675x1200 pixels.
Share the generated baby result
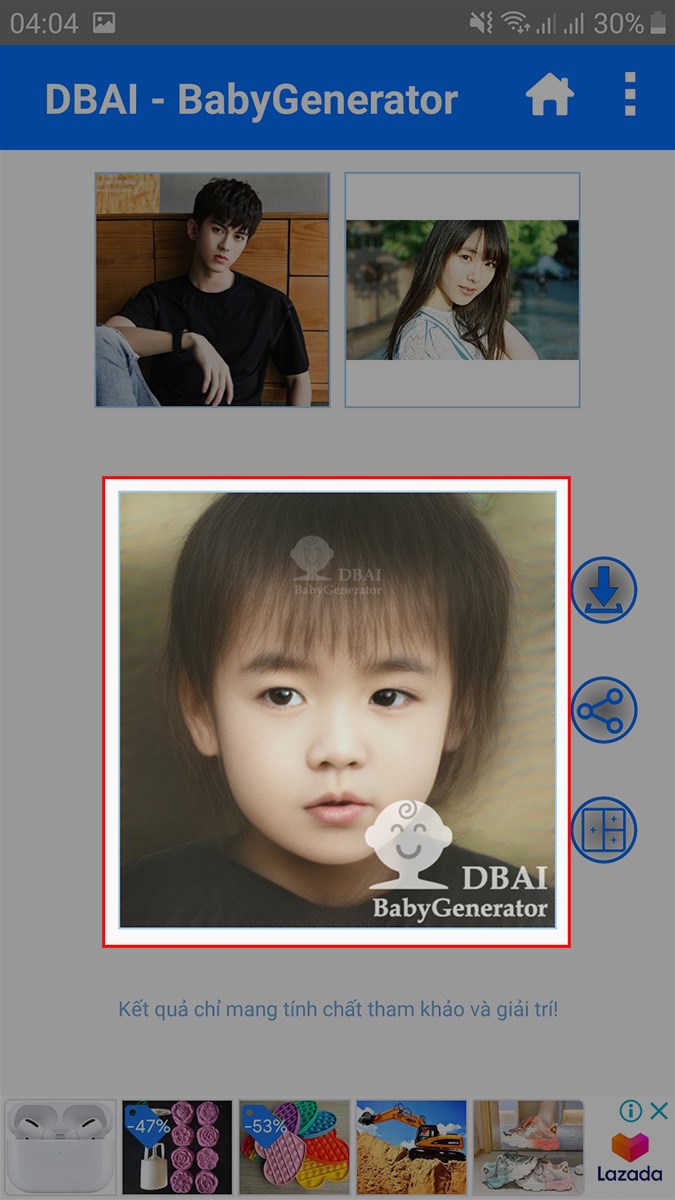tap(603, 710)
